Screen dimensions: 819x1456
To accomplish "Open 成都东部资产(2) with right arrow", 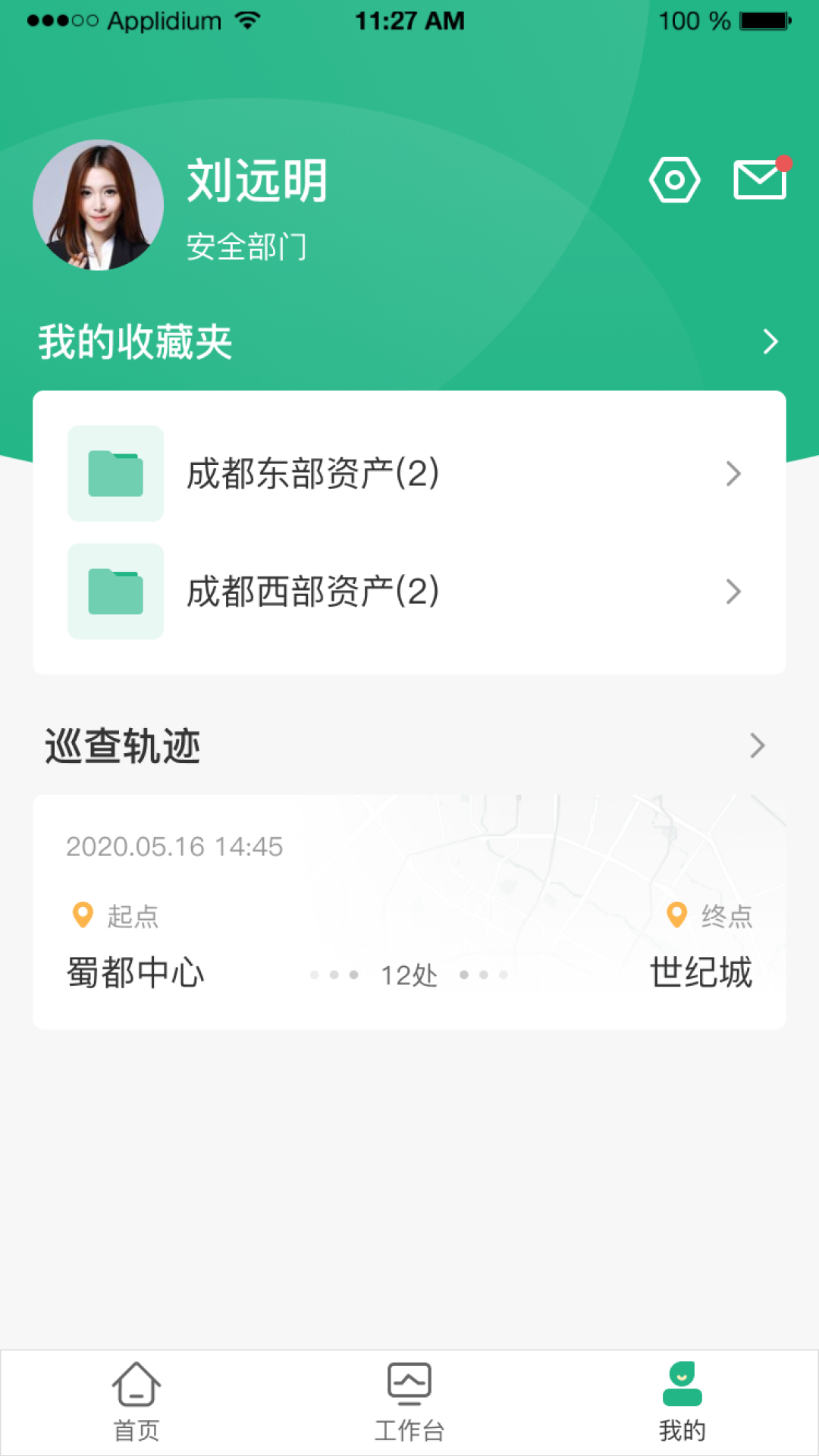I will 734,473.
